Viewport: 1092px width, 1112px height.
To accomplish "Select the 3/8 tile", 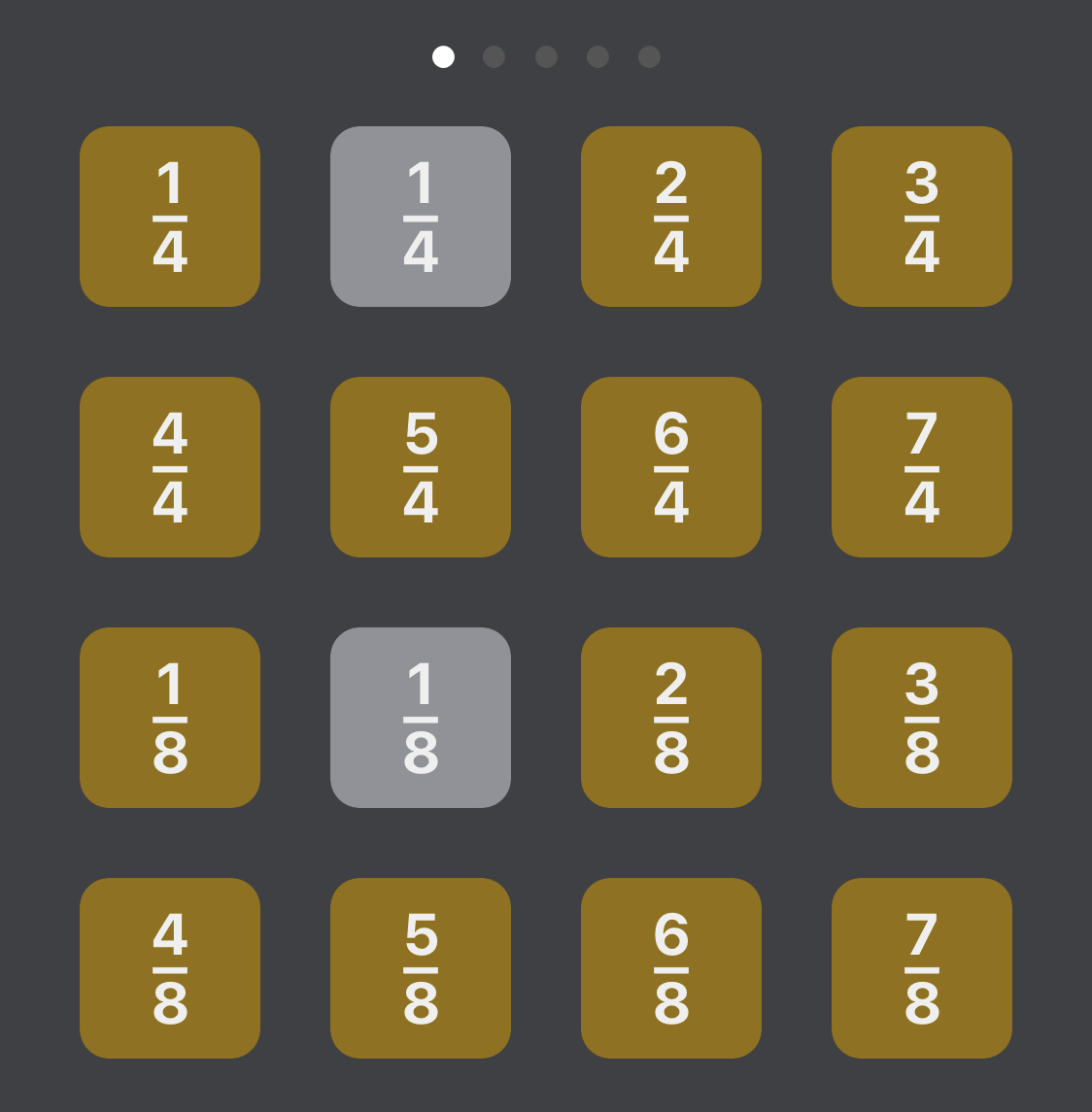I will point(922,718).
